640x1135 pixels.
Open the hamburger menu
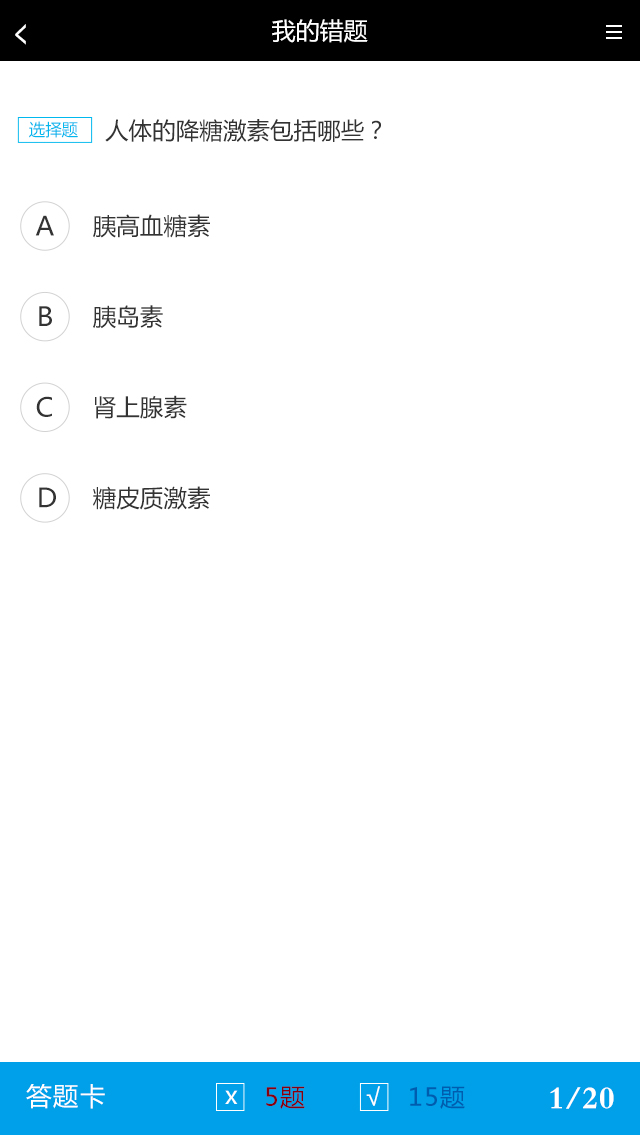coord(613,32)
